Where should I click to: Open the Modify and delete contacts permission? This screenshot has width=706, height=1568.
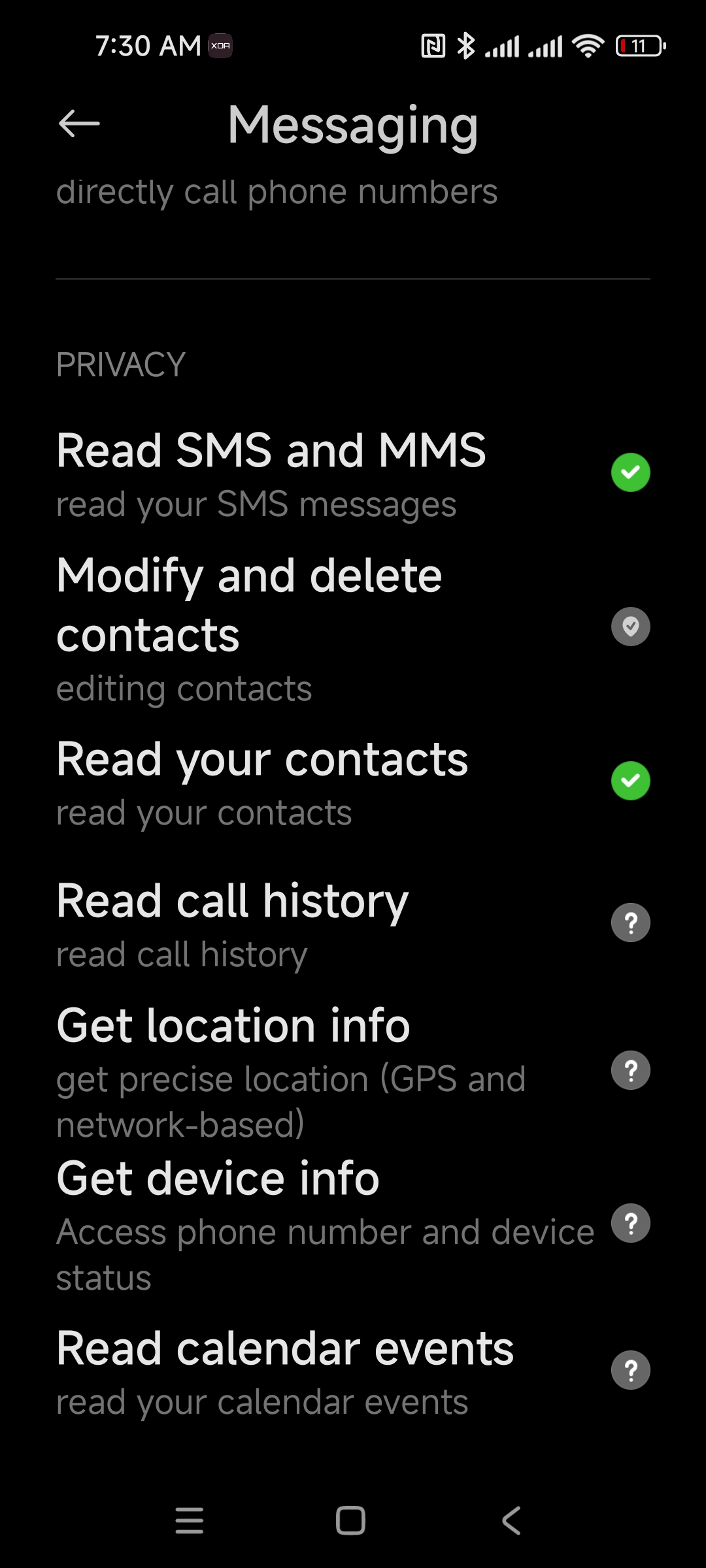(x=353, y=628)
